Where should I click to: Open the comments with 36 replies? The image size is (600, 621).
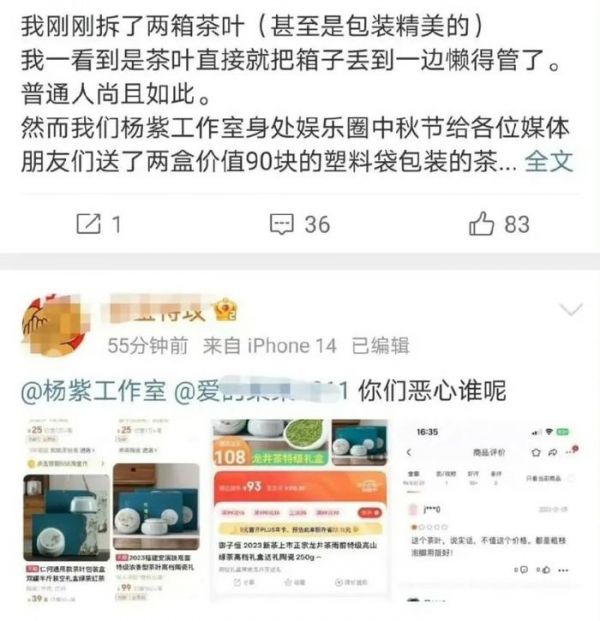[300, 224]
